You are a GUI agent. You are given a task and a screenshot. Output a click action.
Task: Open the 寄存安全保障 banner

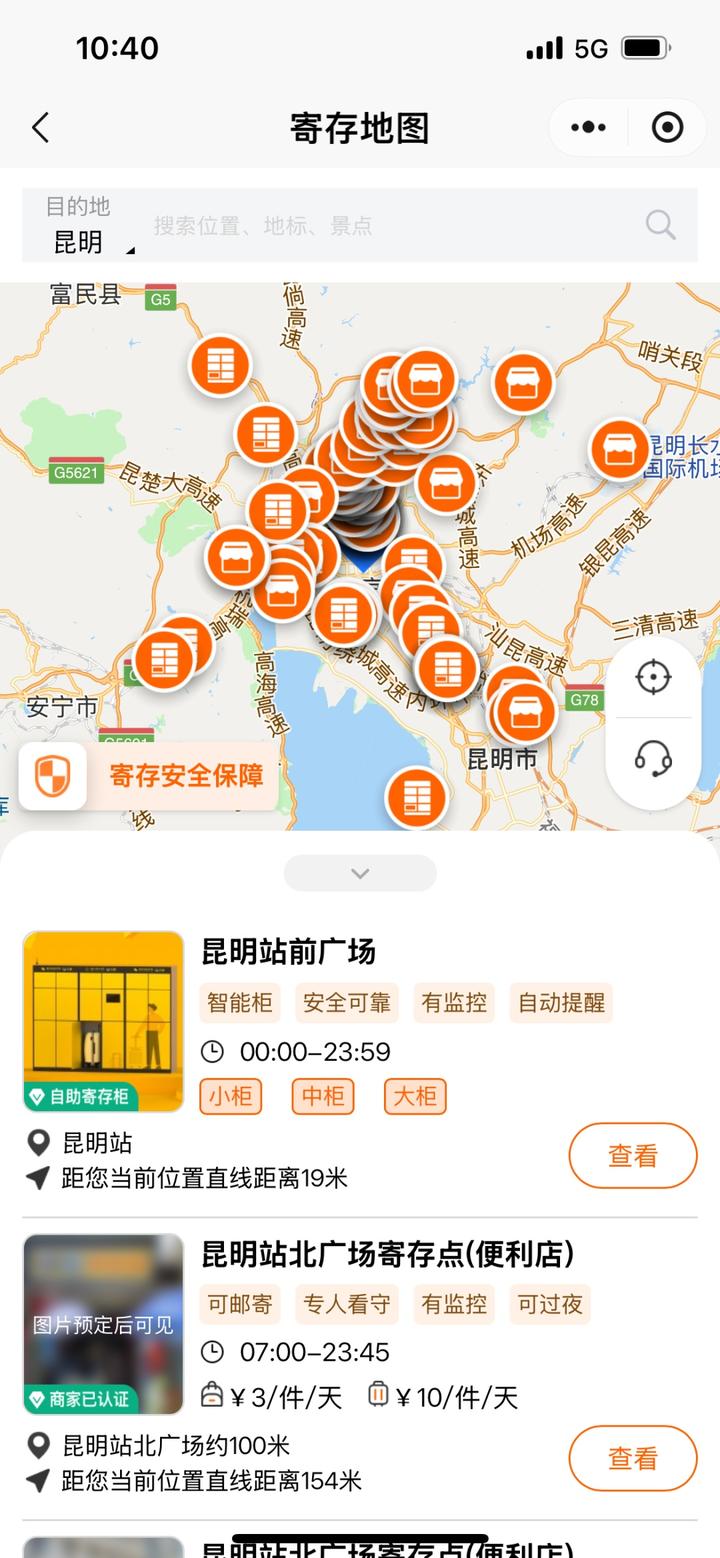148,776
